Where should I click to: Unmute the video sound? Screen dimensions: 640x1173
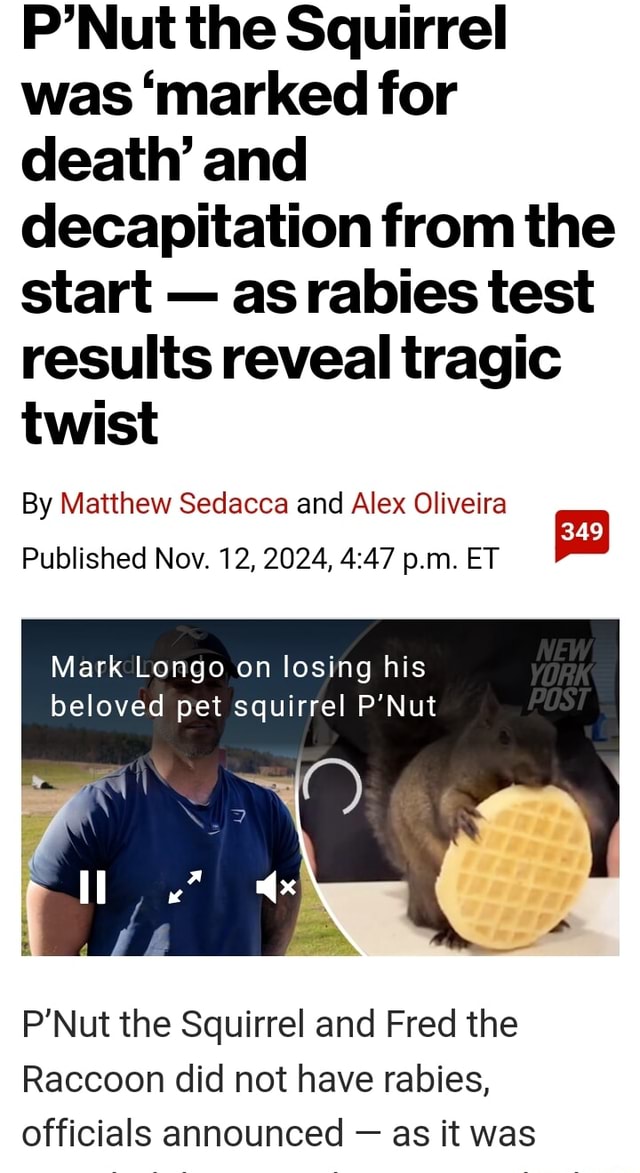click(x=274, y=887)
